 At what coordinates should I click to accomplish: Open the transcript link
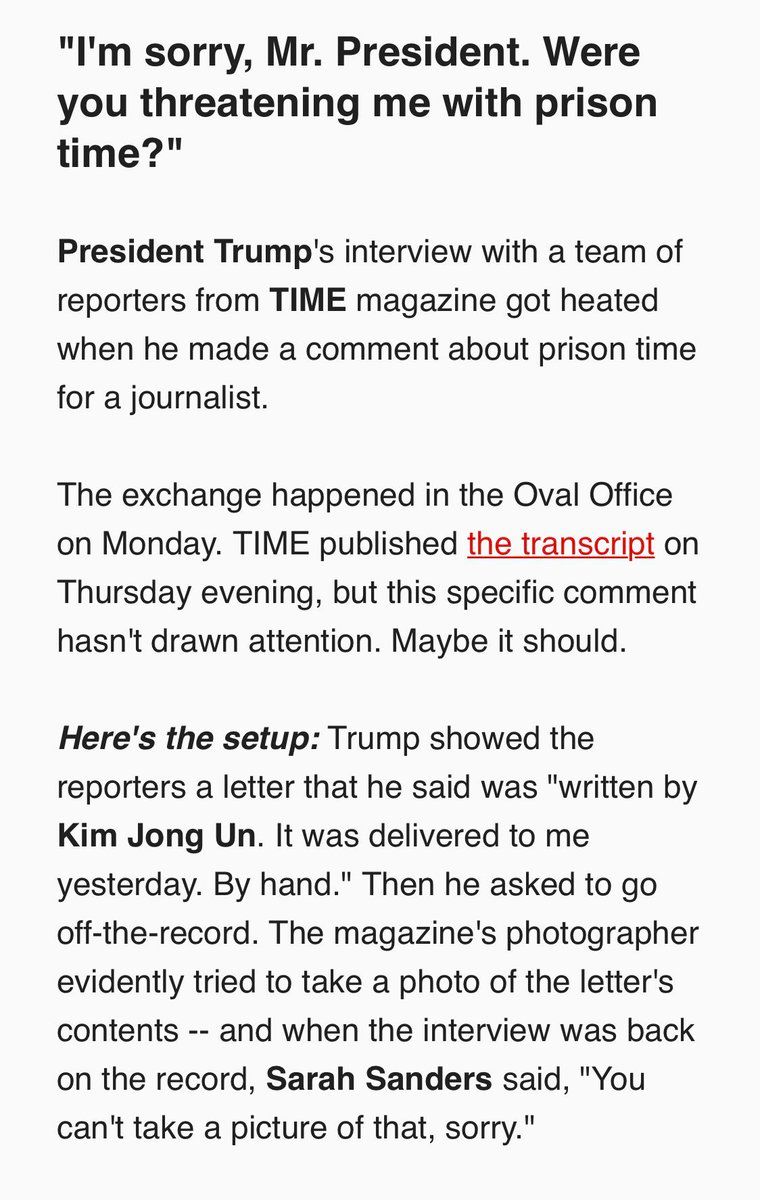(x=560, y=545)
